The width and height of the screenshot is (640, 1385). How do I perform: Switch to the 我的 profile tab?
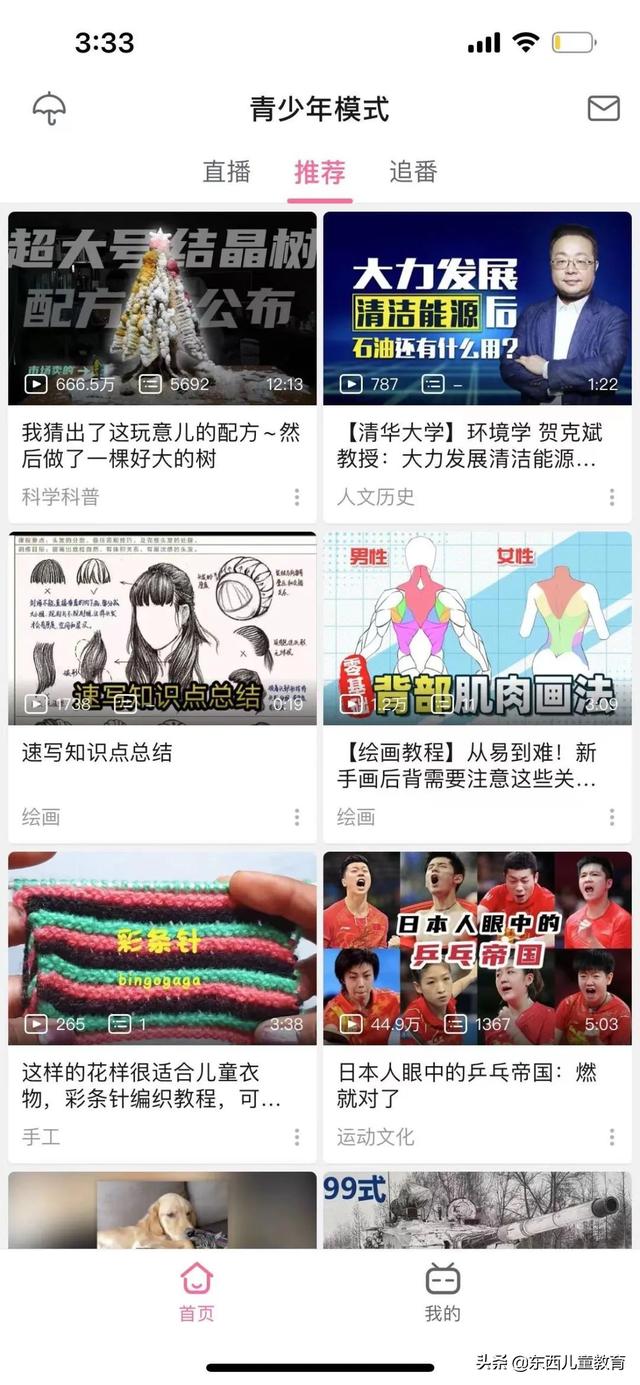pyautogui.click(x=442, y=1292)
